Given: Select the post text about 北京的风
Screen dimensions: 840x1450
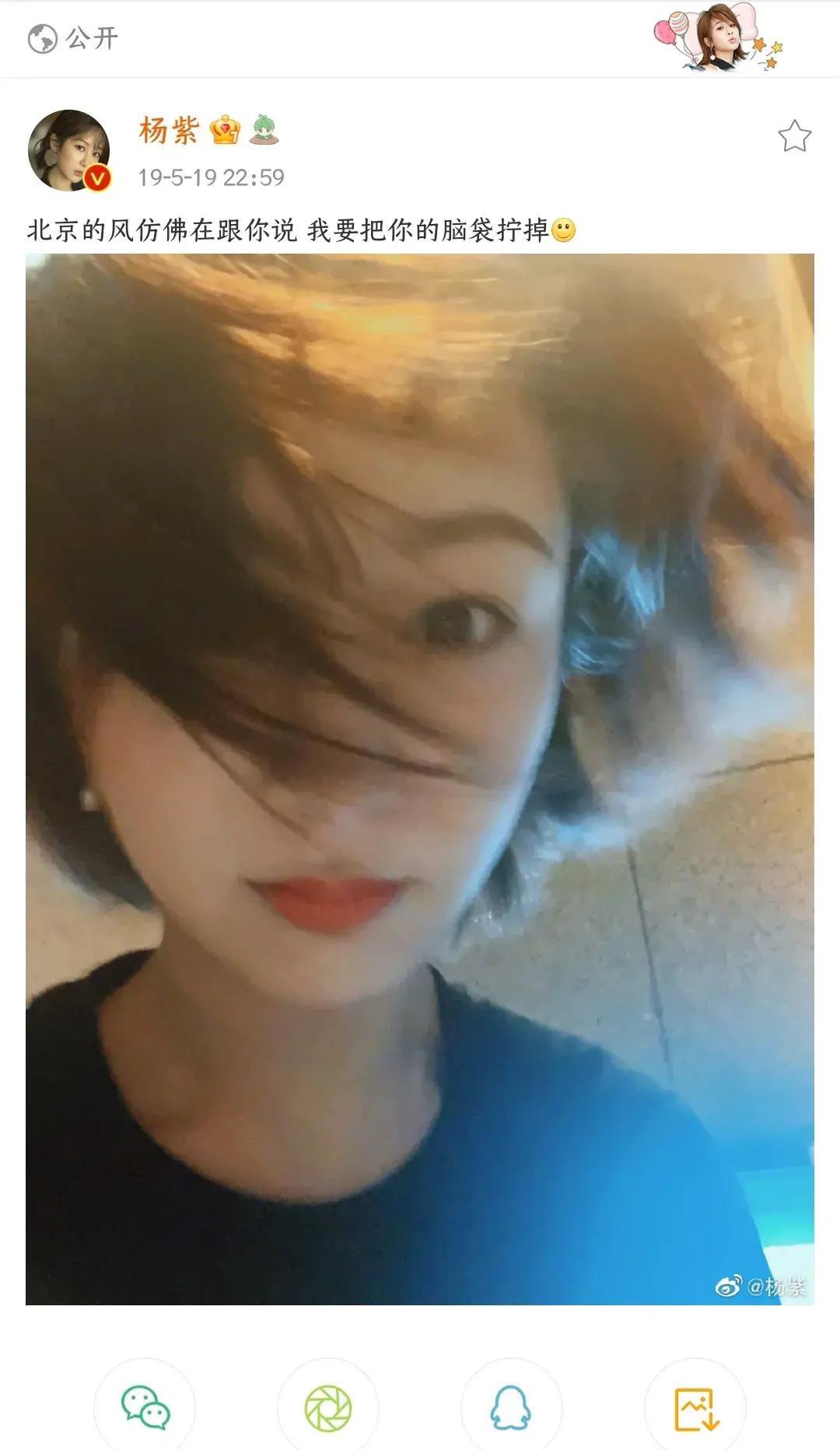Looking at the screenshot, I should click(296, 229).
